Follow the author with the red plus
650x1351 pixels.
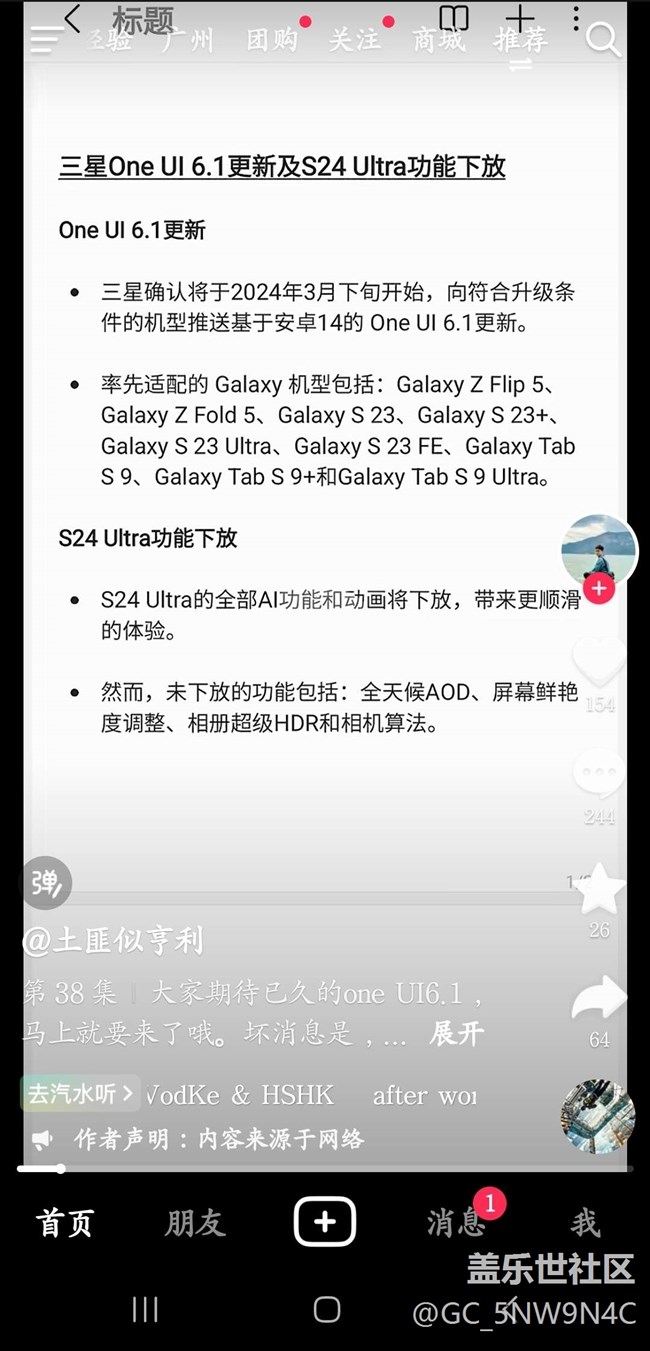[599, 589]
